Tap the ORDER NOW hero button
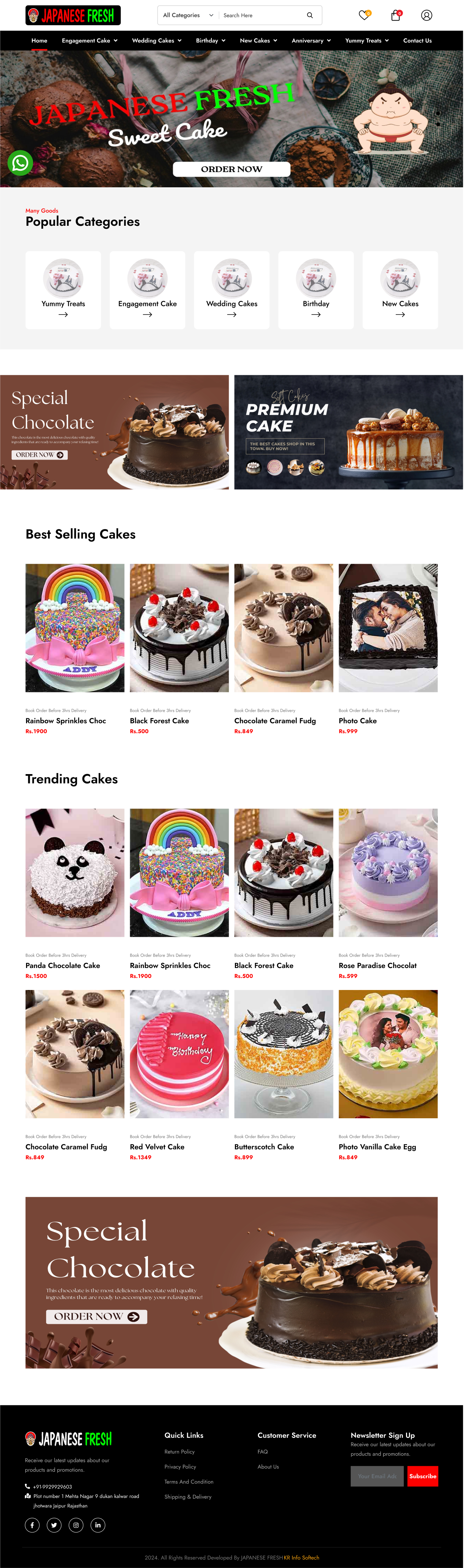This screenshot has width=469, height=1568. point(231,169)
